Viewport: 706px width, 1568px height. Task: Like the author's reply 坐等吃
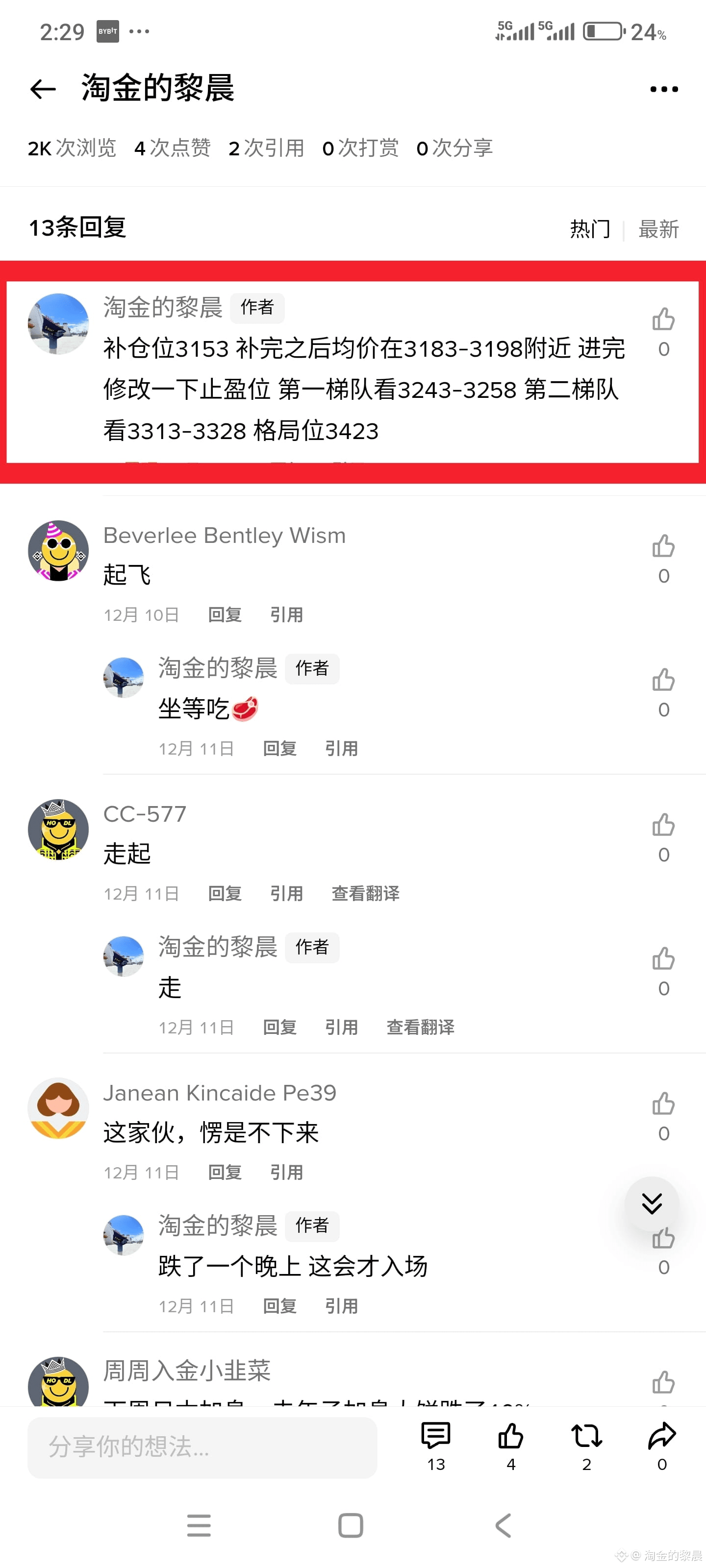[663, 681]
